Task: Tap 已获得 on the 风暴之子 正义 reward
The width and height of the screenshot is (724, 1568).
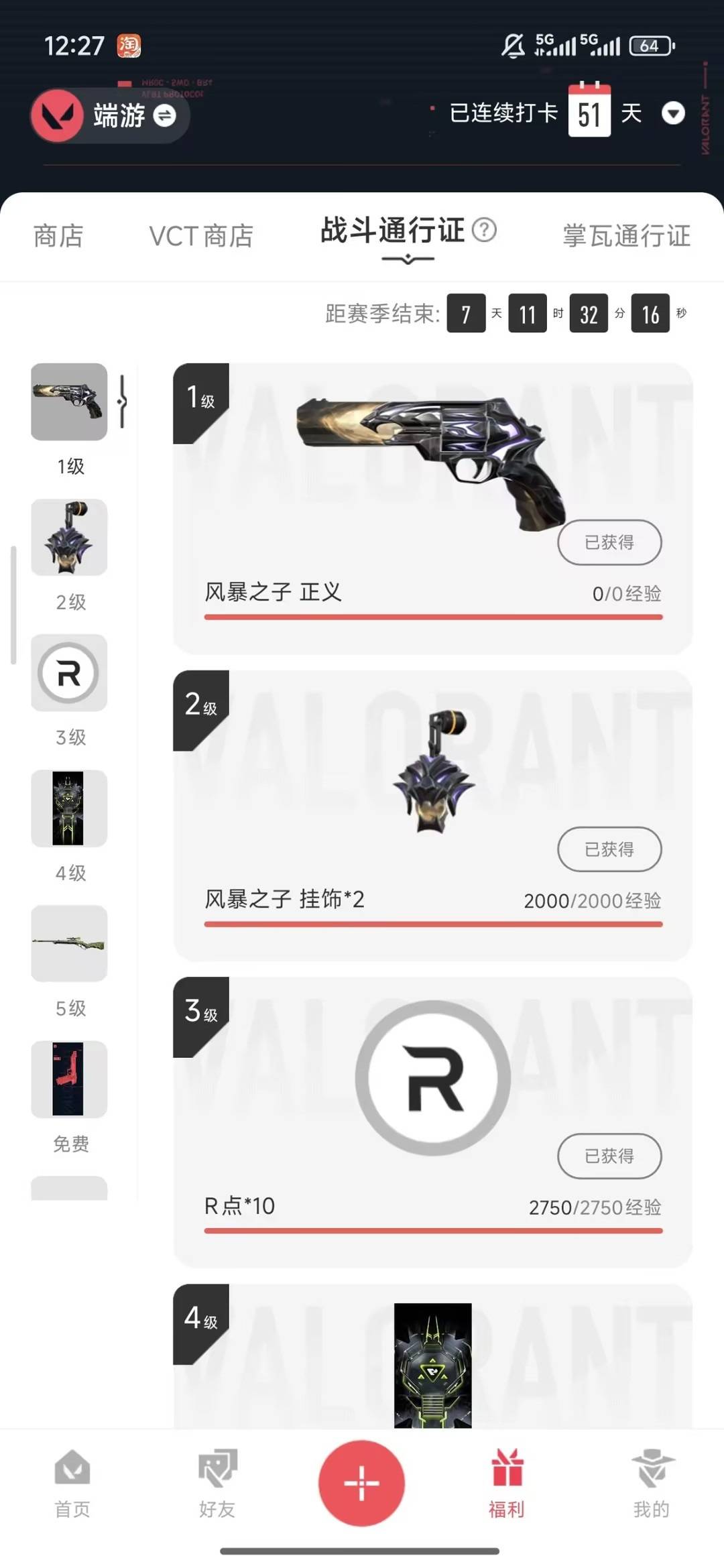Action: point(609,543)
